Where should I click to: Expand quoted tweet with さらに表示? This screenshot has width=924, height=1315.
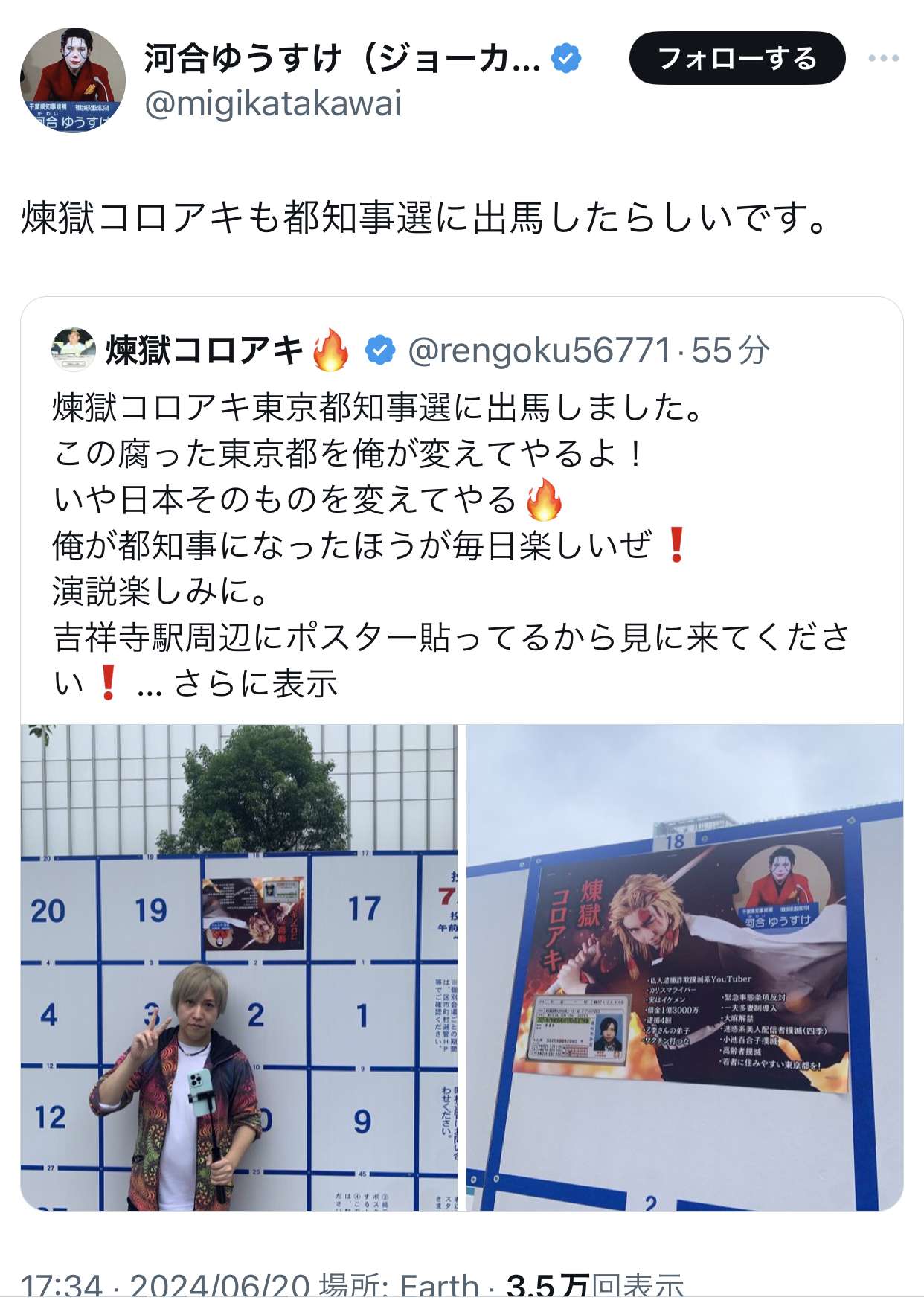point(255,683)
